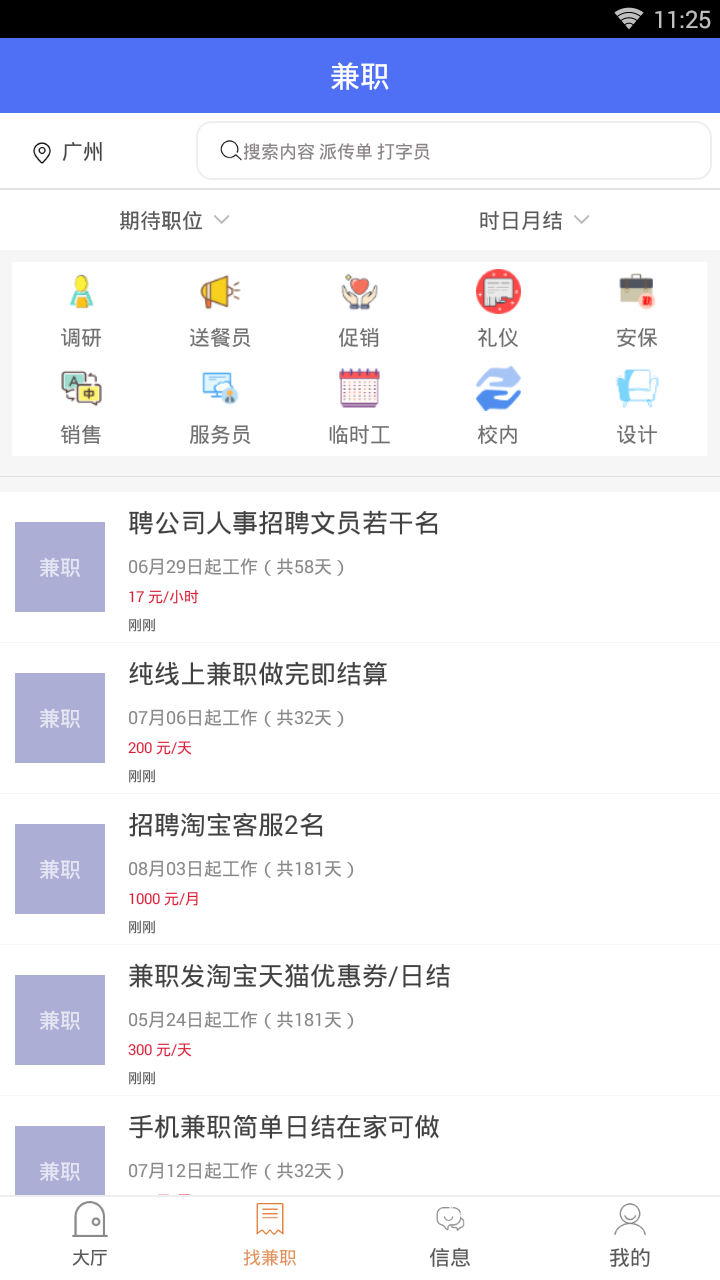The width and height of the screenshot is (720, 1280).
Task: Browse the 安保 job category
Action: (637, 311)
